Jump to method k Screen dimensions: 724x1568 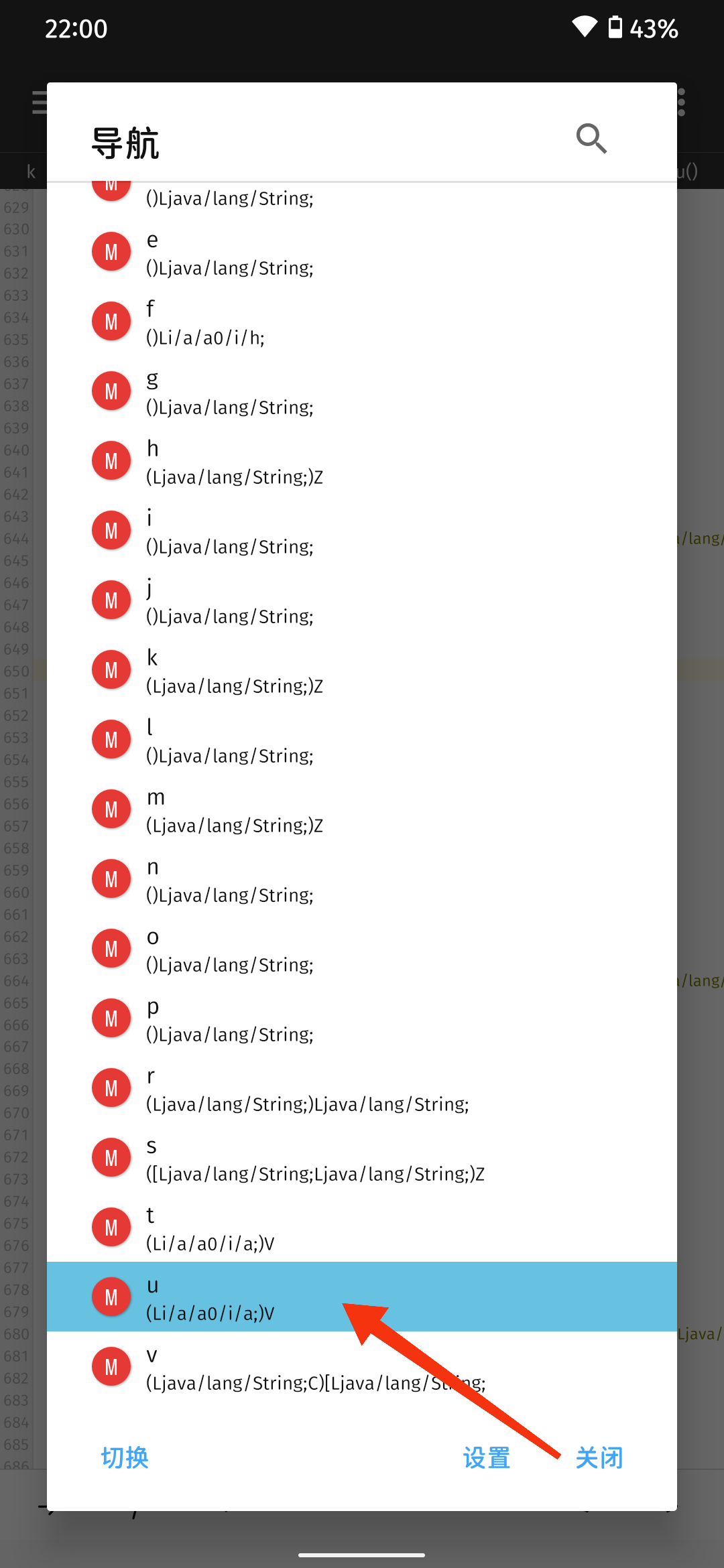click(362, 670)
